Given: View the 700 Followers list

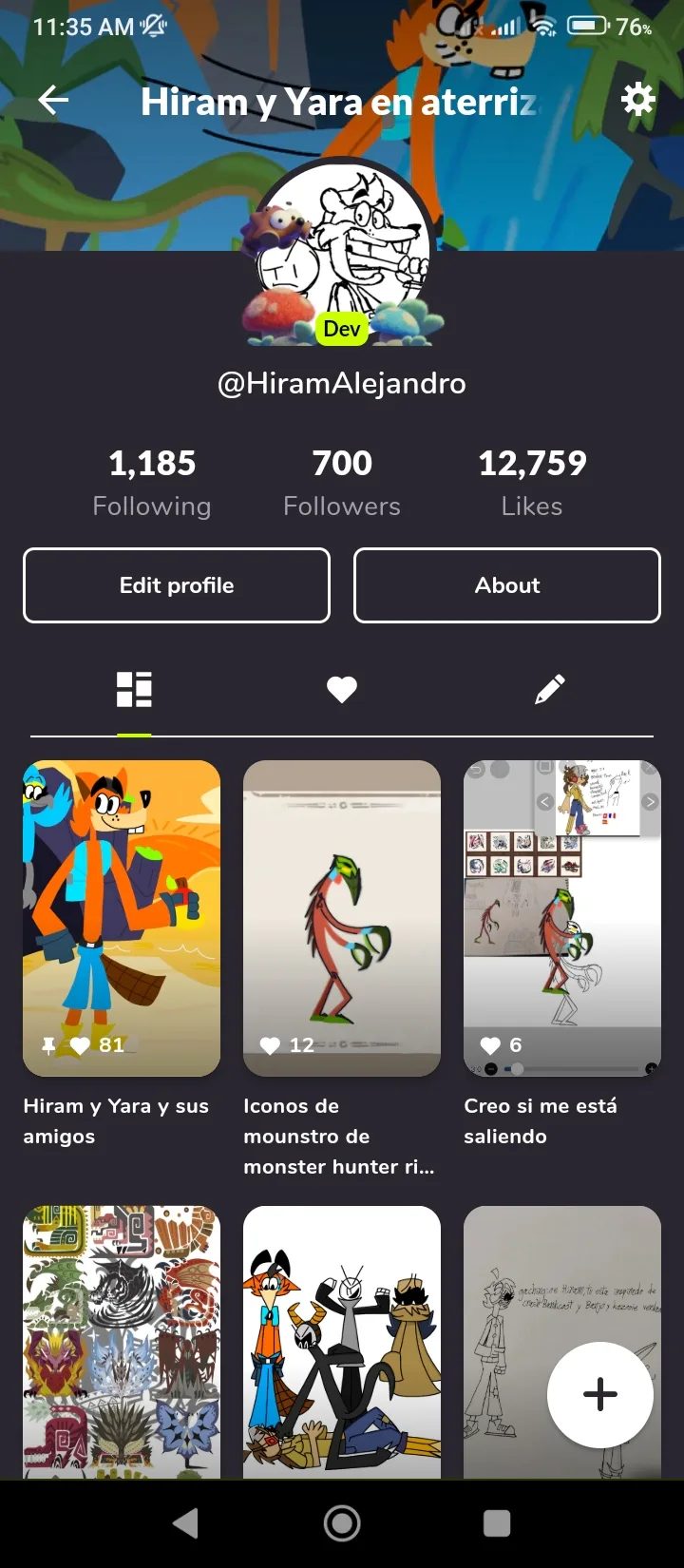Looking at the screenshot, I should (x=342, y=483).
